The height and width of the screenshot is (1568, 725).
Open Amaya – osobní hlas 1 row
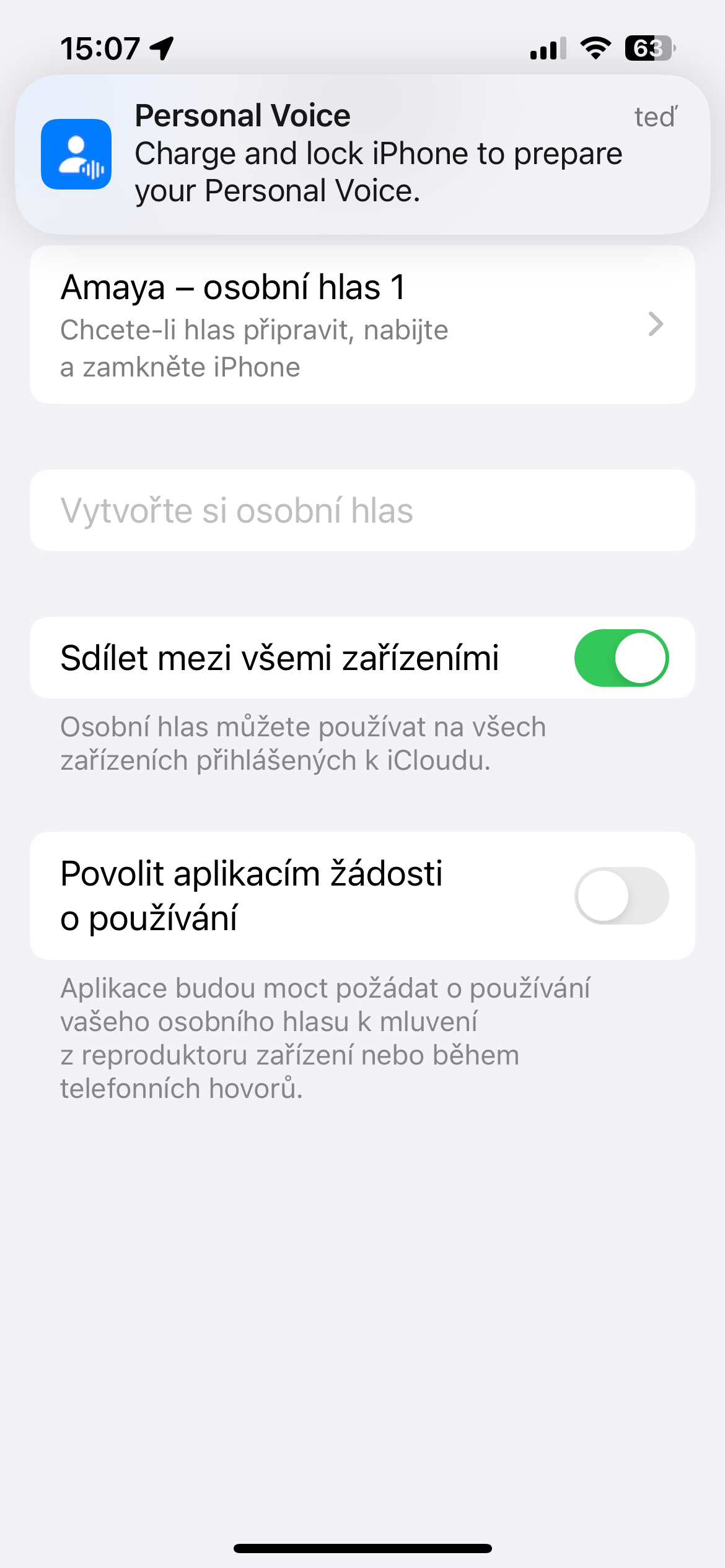pos(362,324)
